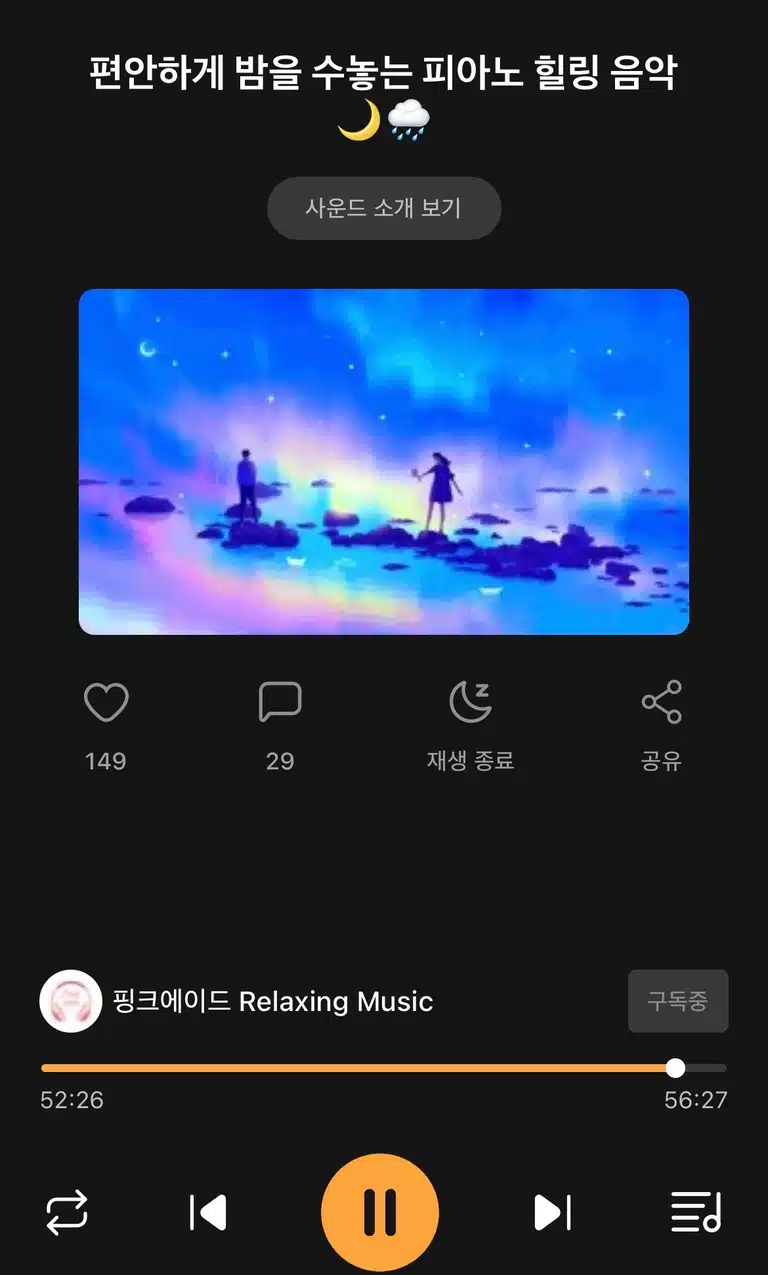Skip to the previous track
Screen dimensions: 768x1275
point(208,1213)
